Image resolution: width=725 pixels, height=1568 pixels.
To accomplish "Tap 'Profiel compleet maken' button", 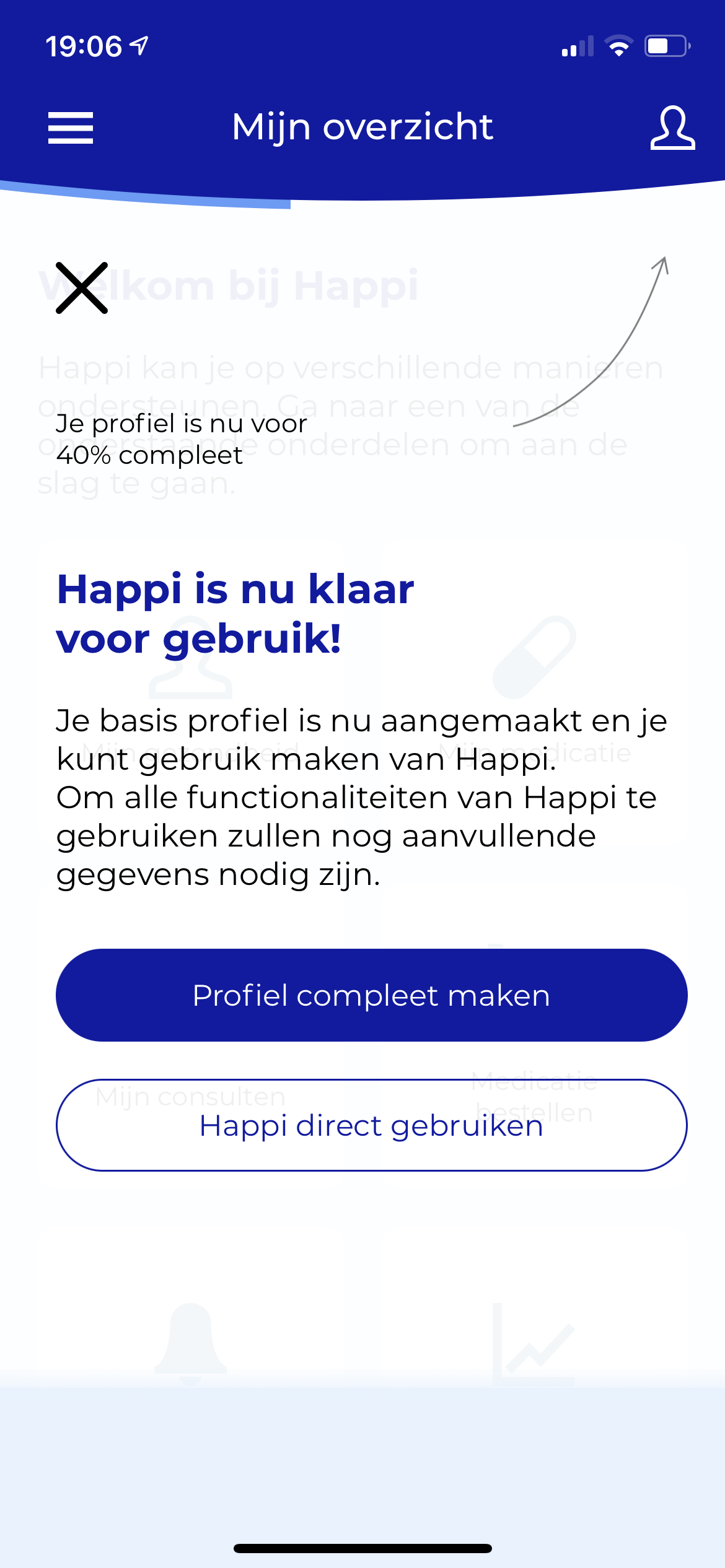I will click(371, 995).
